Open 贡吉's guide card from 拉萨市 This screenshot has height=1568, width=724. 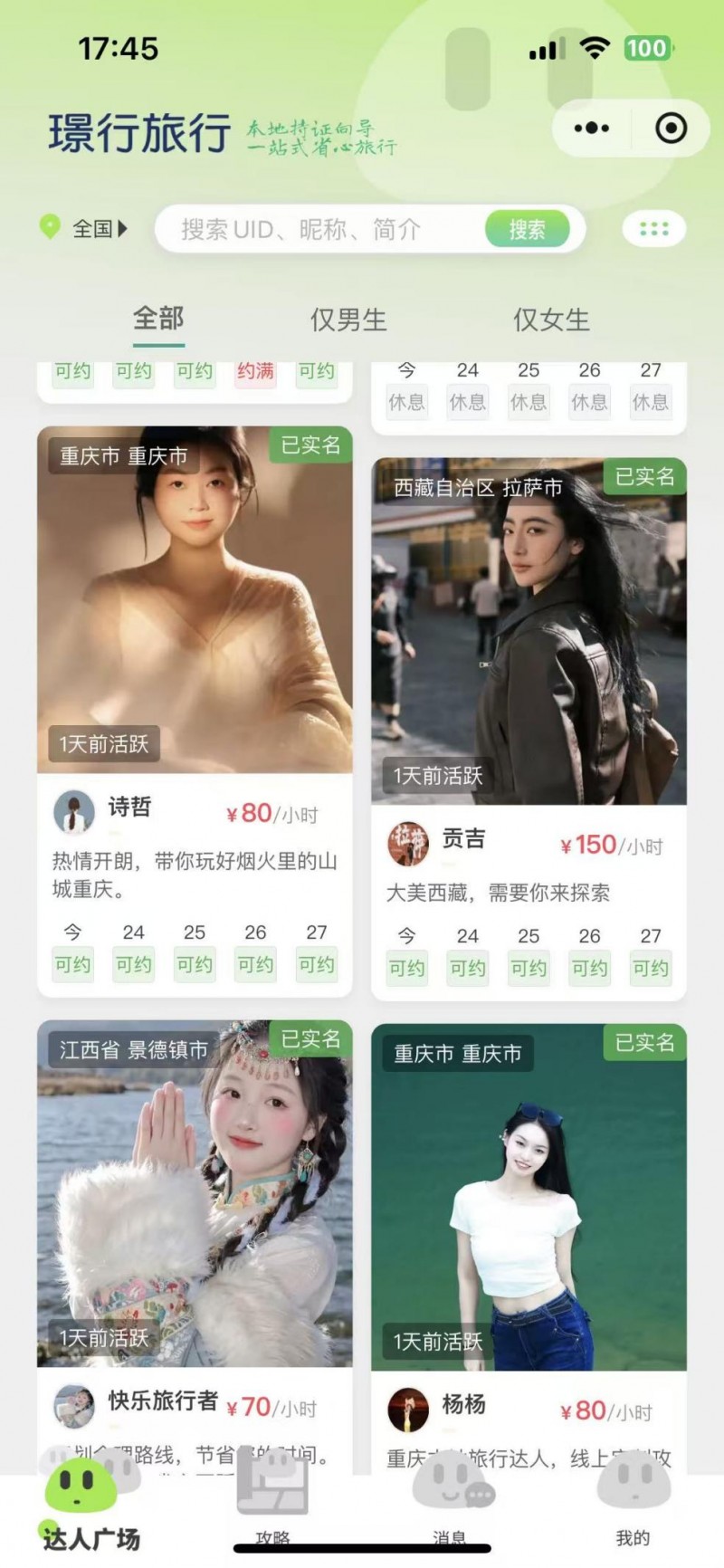529,631
